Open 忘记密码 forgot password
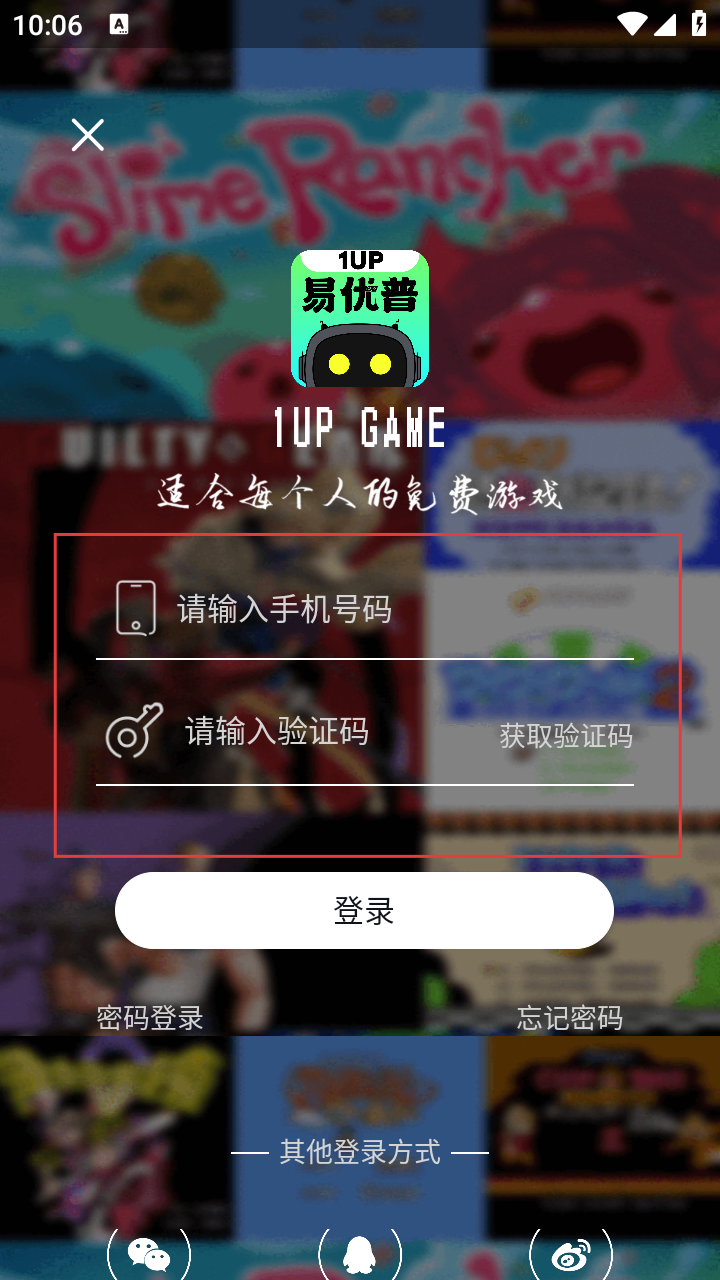This screenshot has width=720, height=1280. point(569,1018)
